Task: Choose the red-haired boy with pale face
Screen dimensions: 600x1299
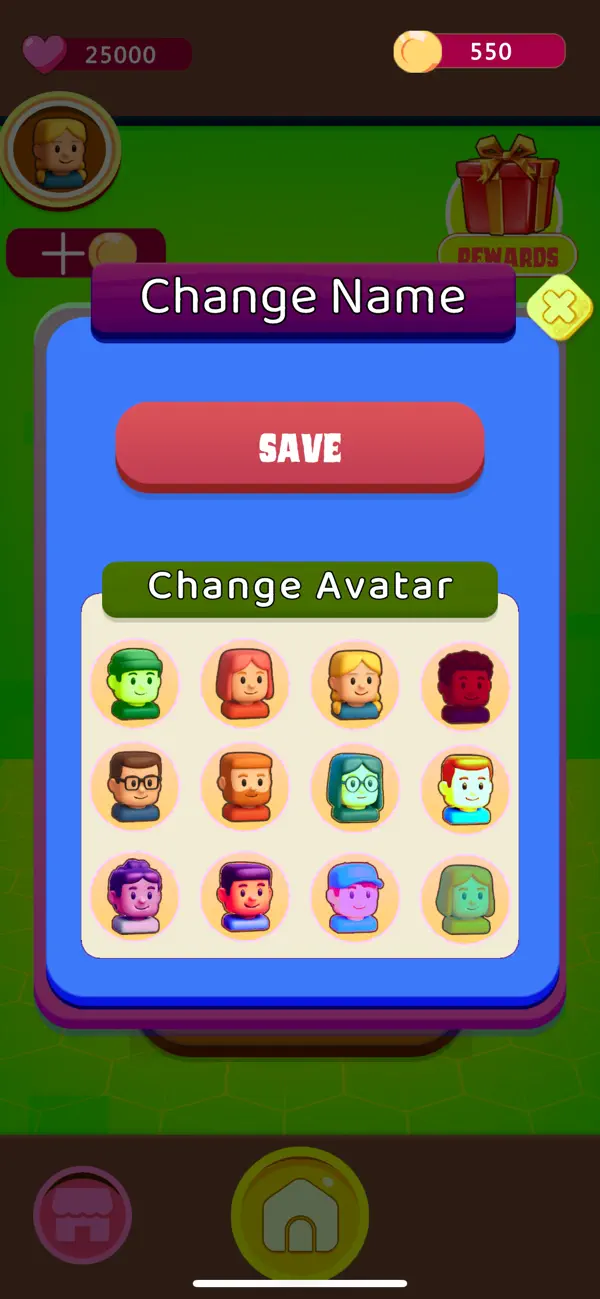Action: point(465,787)
